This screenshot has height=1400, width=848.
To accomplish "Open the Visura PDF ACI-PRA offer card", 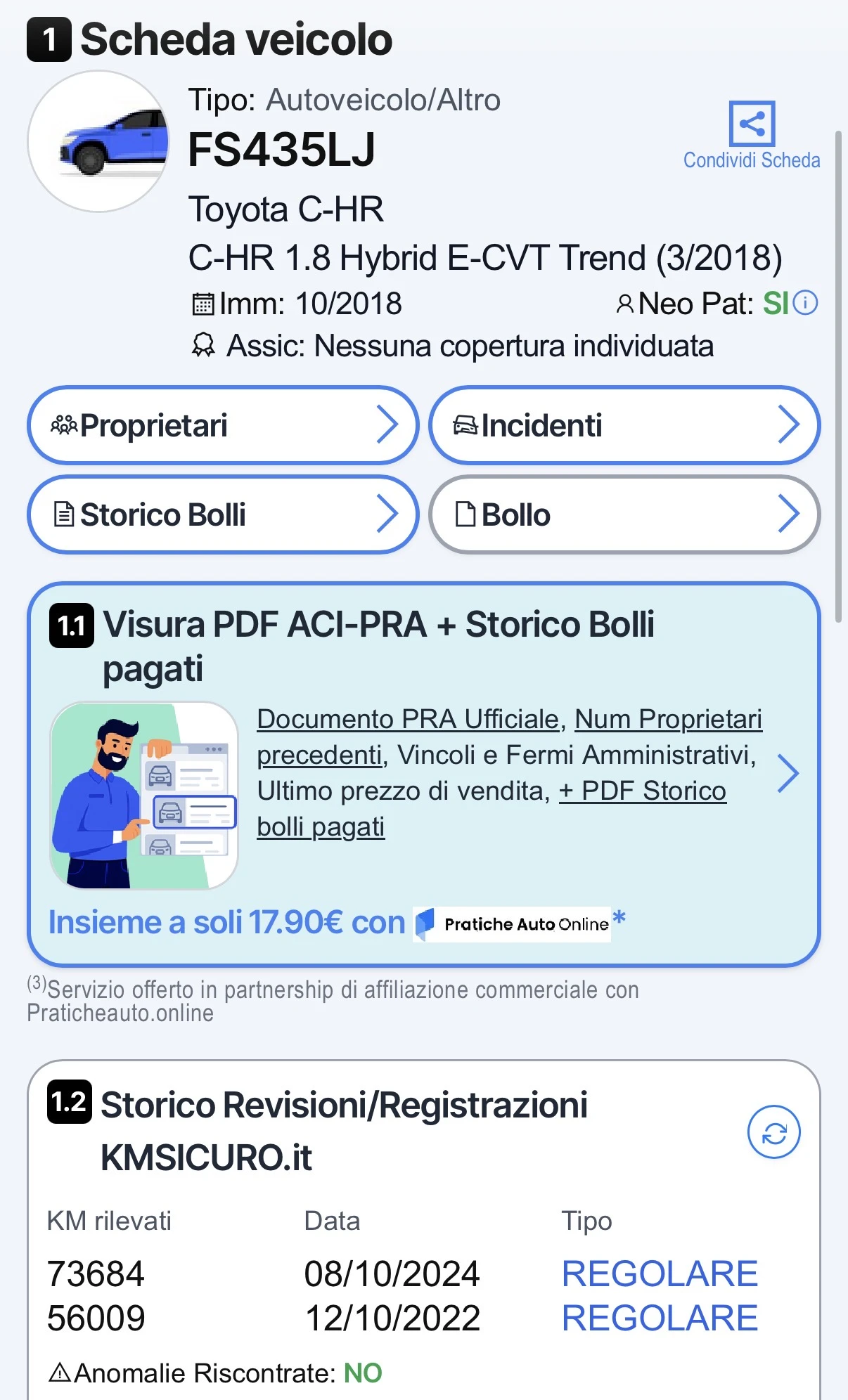I will (x=424, y=774).
